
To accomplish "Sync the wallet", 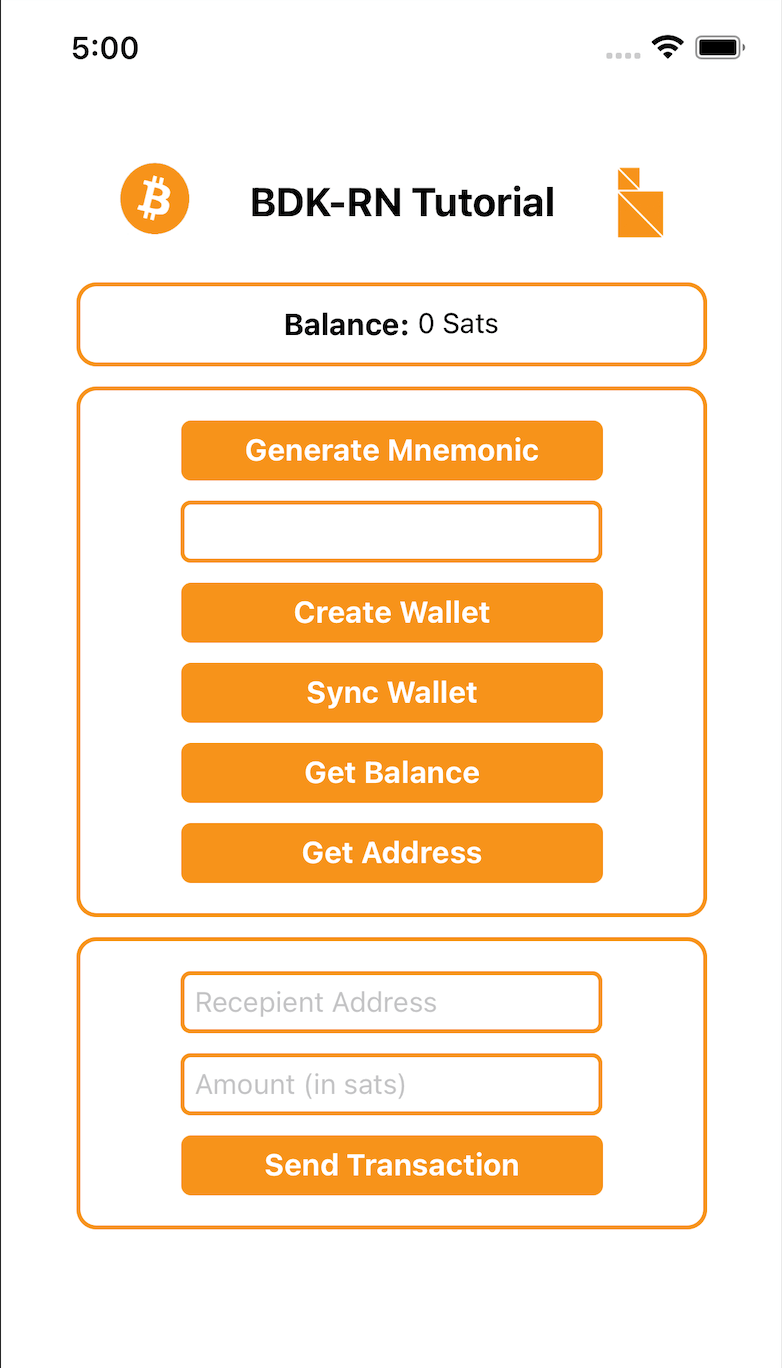I will click(x=391, y=692).
